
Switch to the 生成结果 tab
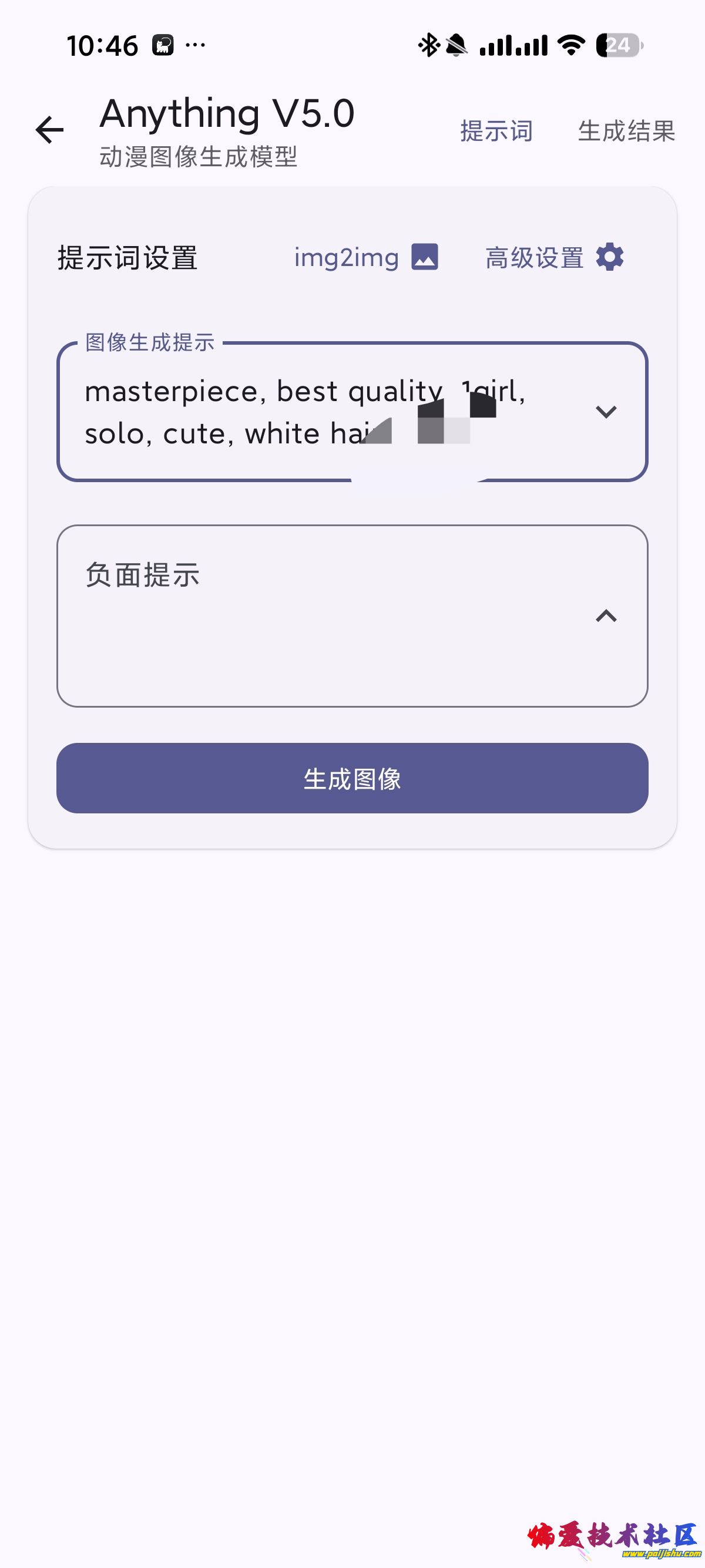[x=626, y=131]
